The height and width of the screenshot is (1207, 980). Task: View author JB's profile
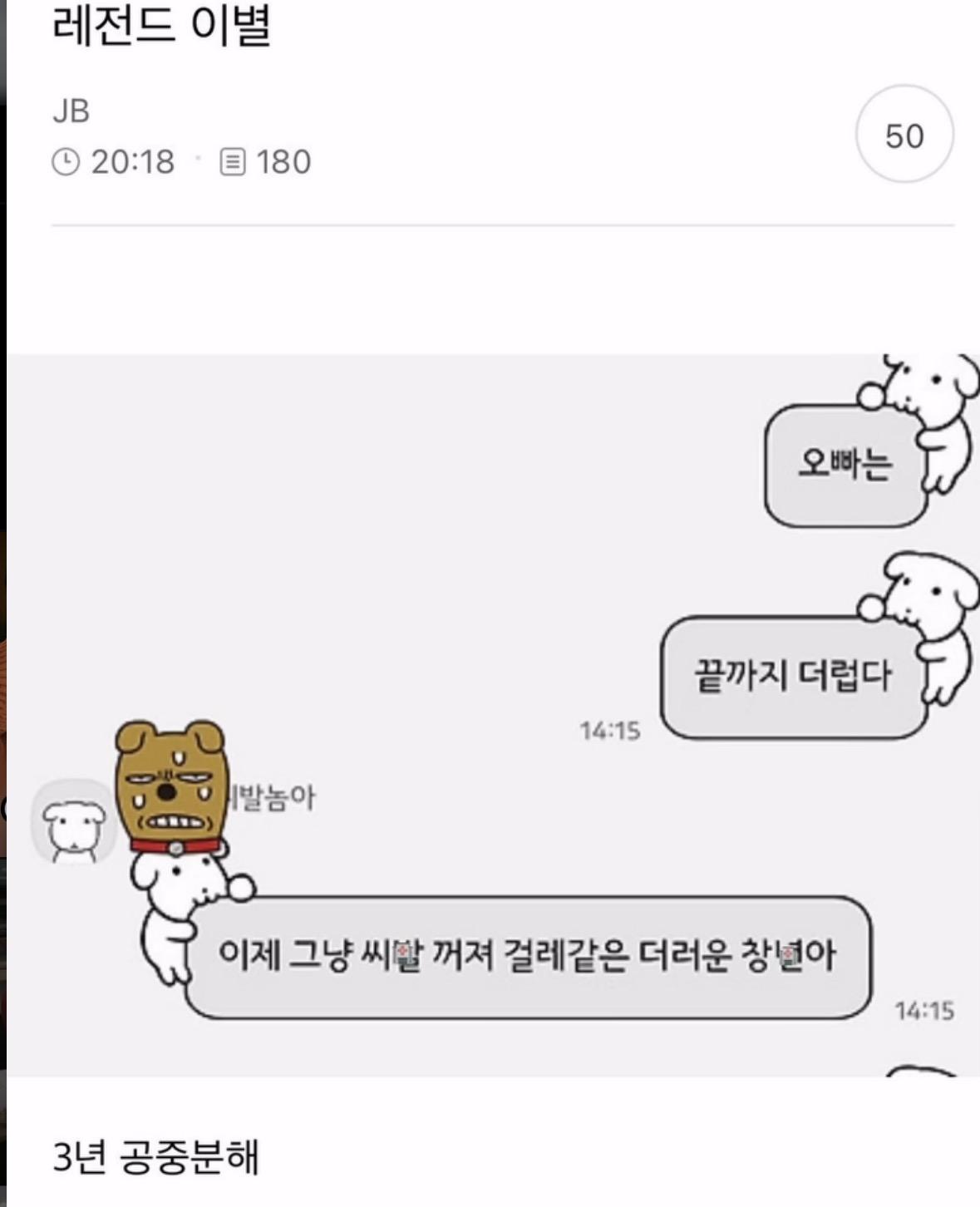point(71,111)
